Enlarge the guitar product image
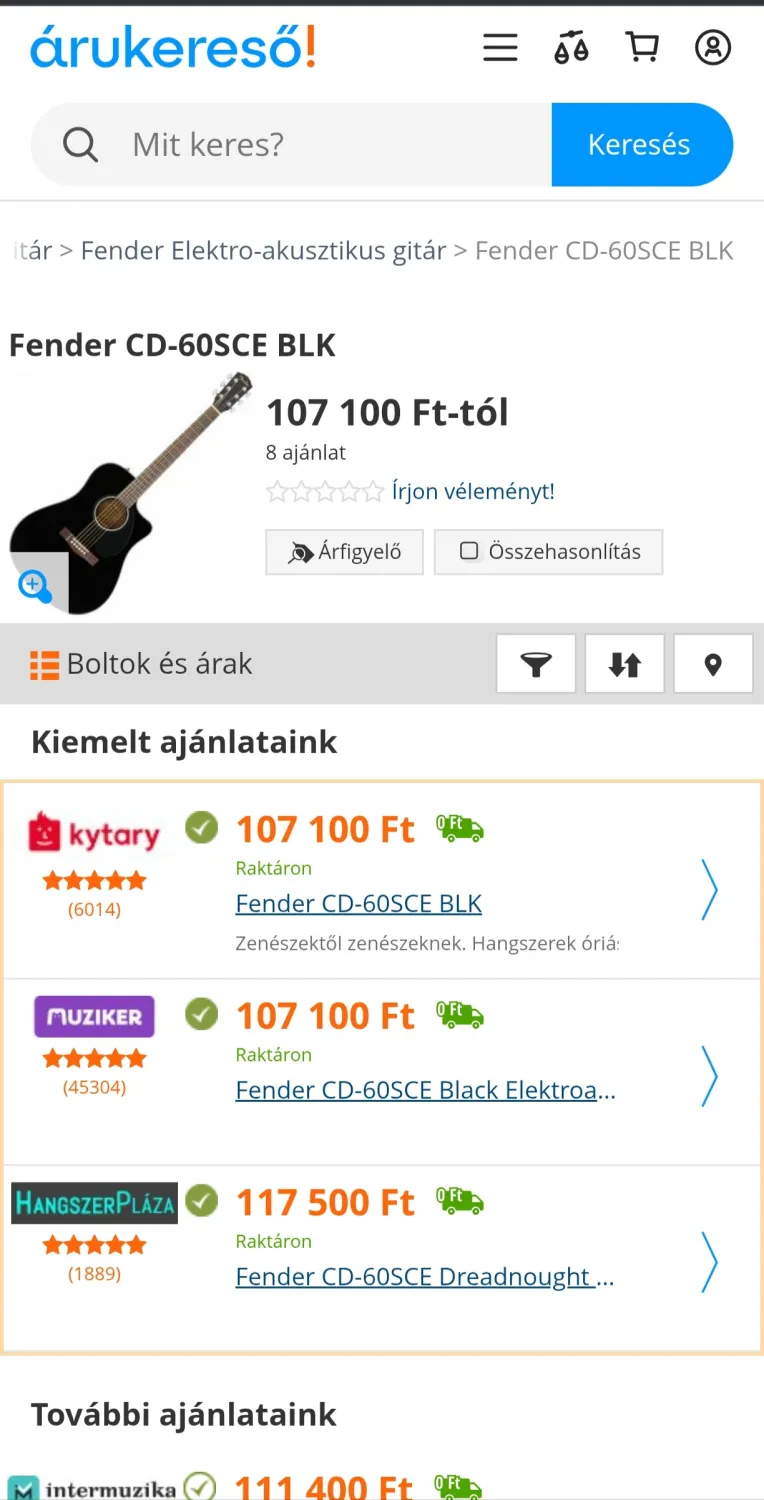764x1500 pixels. [36, 586]
